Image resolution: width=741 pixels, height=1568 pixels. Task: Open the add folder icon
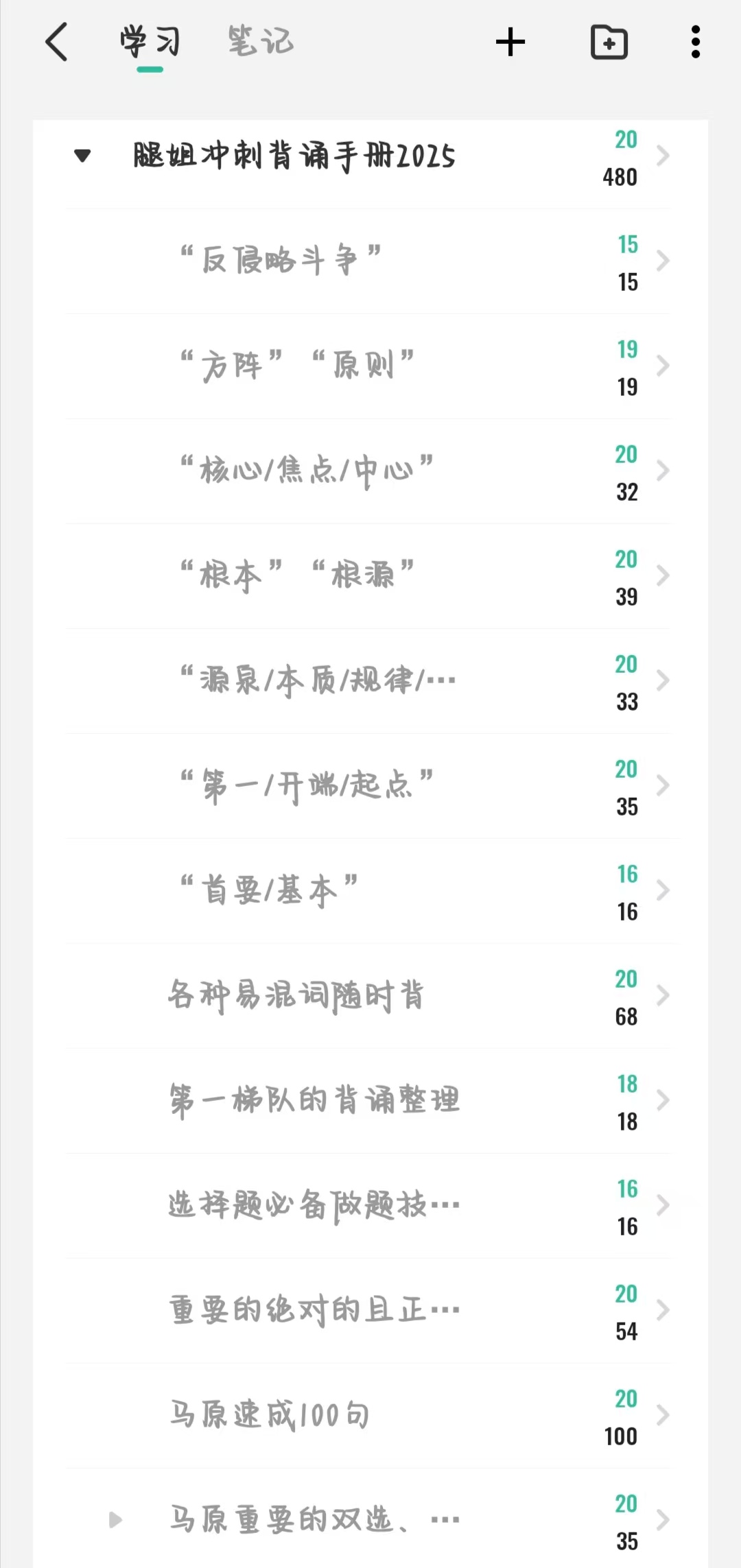pyautogui.click(x=609, y=43)
